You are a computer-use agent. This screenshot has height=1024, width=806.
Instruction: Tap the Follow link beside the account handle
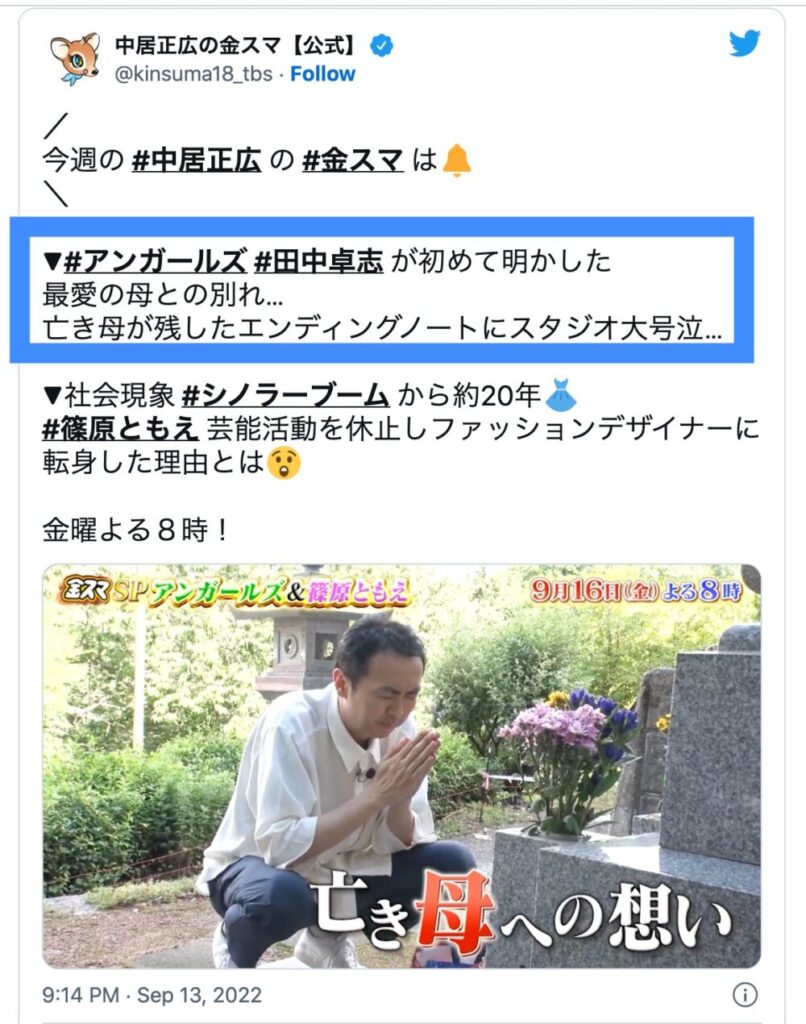tap(323, 74)
